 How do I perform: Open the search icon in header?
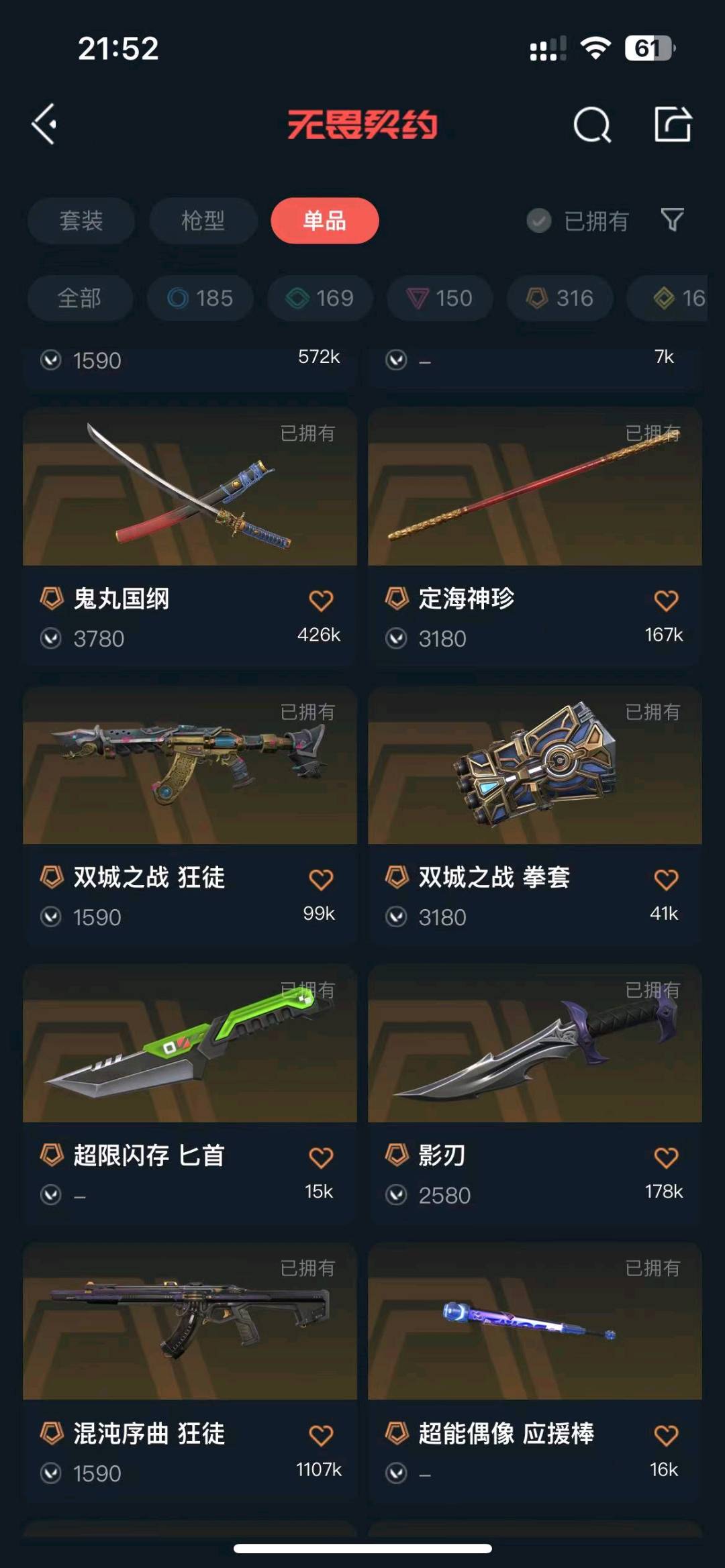pos(592,125)
